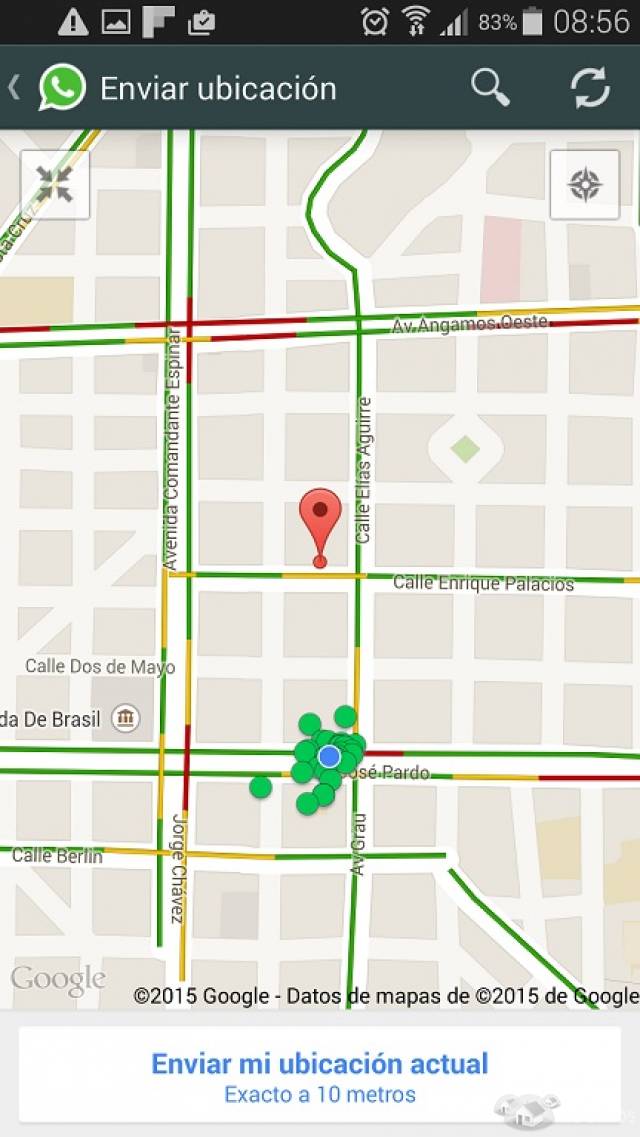The width and height of the screenshot is (640, 1137).
Task: Open location search magnifier
Action: click(490, 88)
